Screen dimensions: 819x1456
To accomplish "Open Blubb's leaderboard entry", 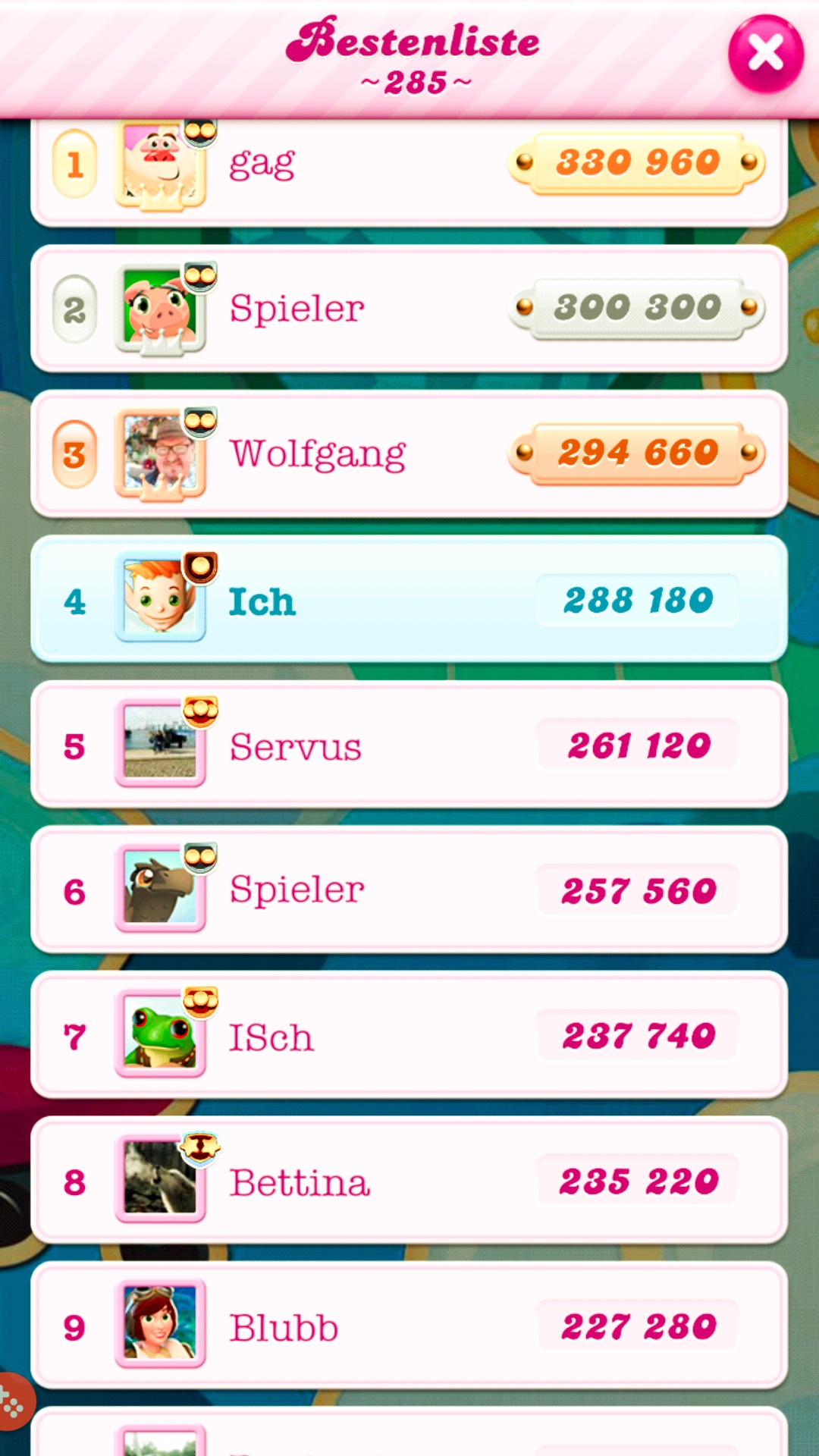I will pyautogui.click(x=409, y=1326).
